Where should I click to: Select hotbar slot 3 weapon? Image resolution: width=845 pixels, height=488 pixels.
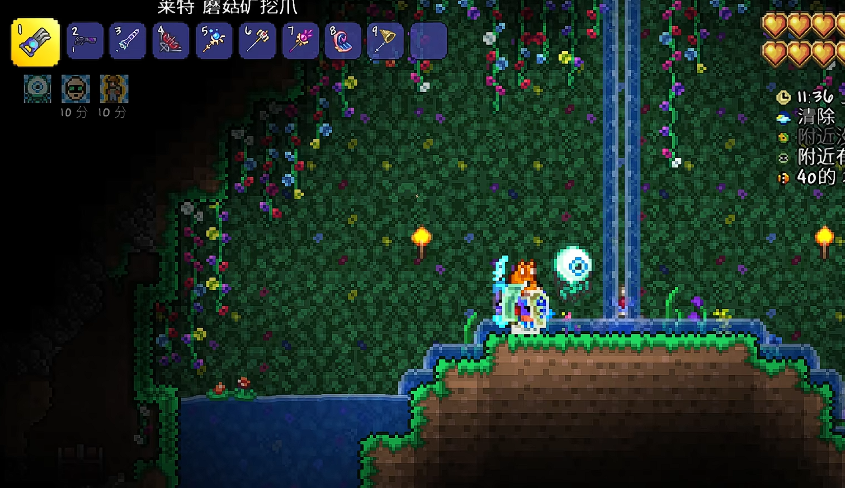point(128,41)
